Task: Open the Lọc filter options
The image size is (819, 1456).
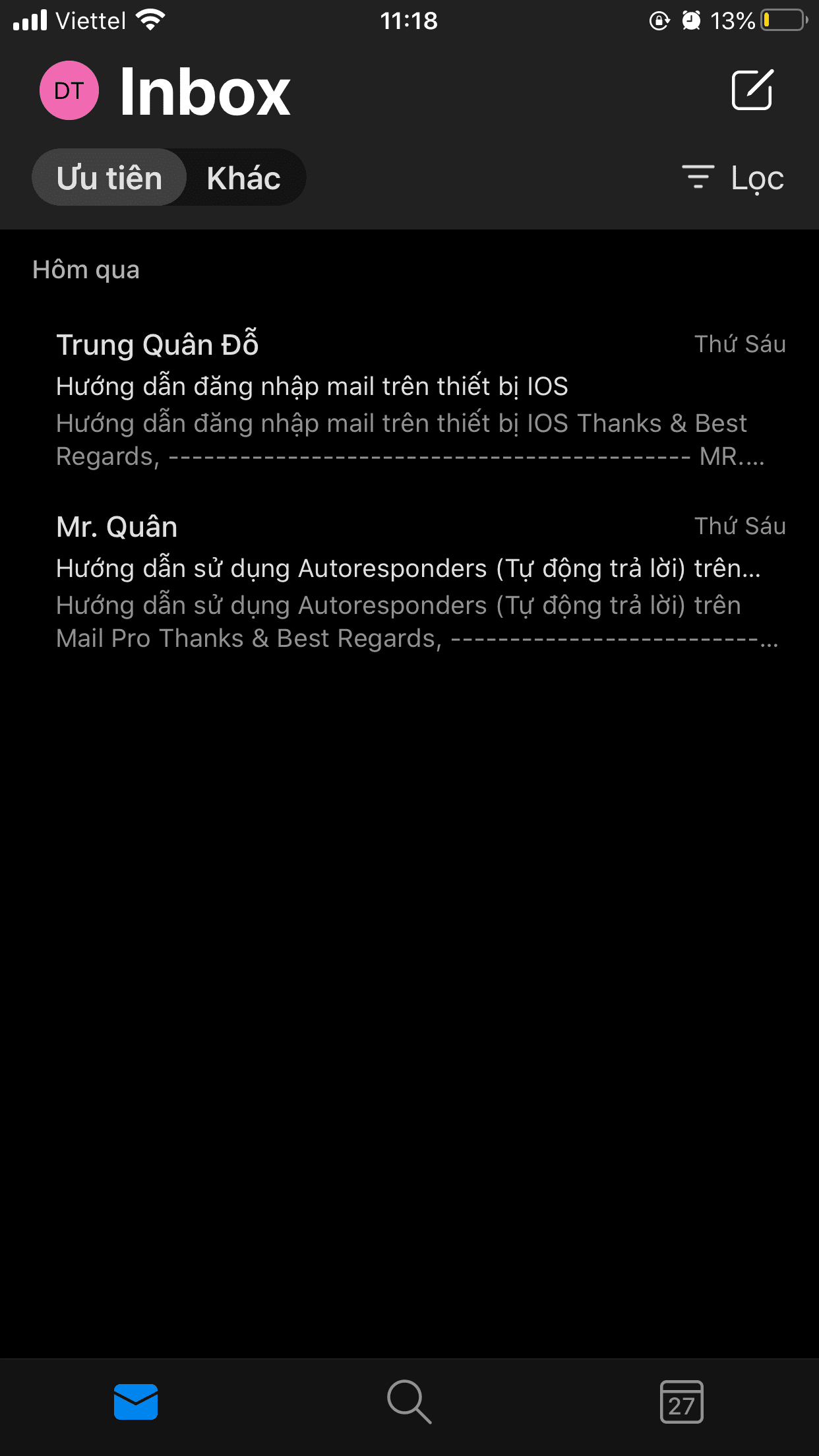Action: [733, 178]
